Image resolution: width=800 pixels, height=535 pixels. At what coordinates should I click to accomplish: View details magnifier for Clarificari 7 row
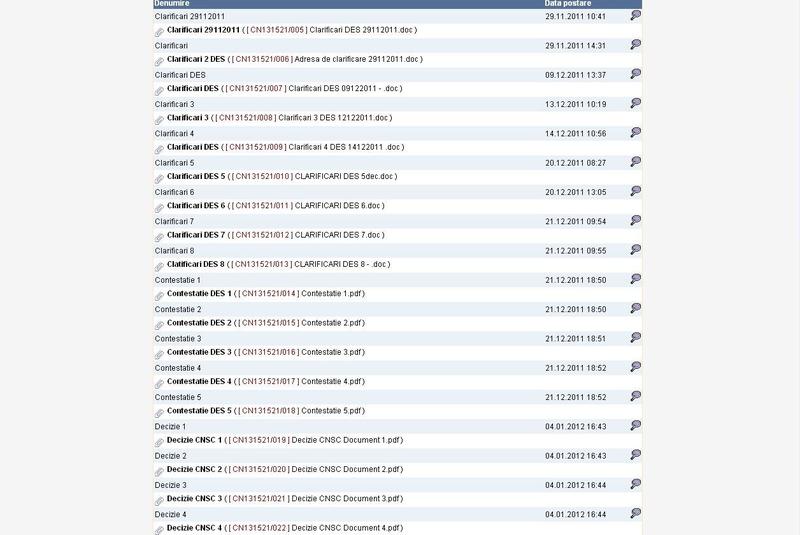636,220
